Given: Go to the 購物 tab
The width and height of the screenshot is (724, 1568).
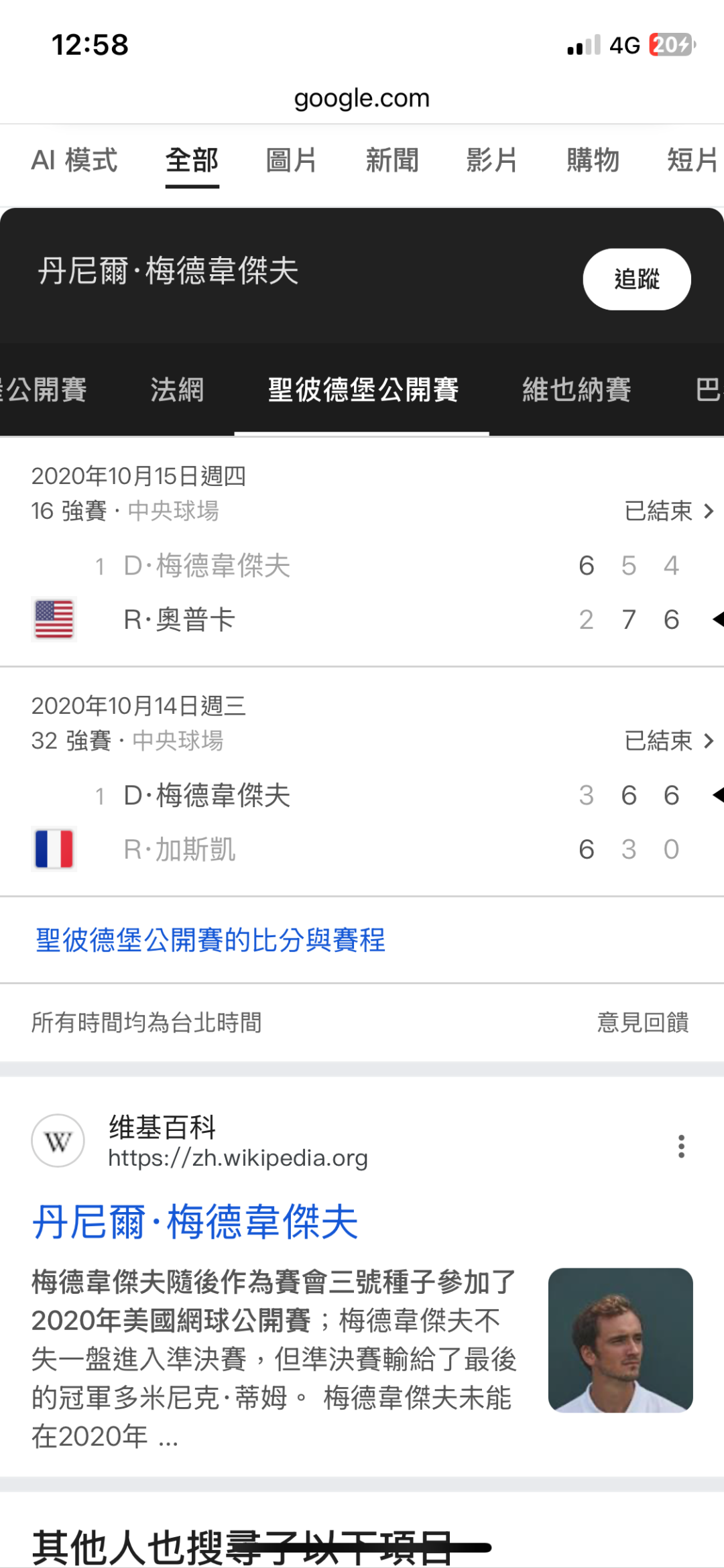Looking at the screenshot, I should [593, 161].
